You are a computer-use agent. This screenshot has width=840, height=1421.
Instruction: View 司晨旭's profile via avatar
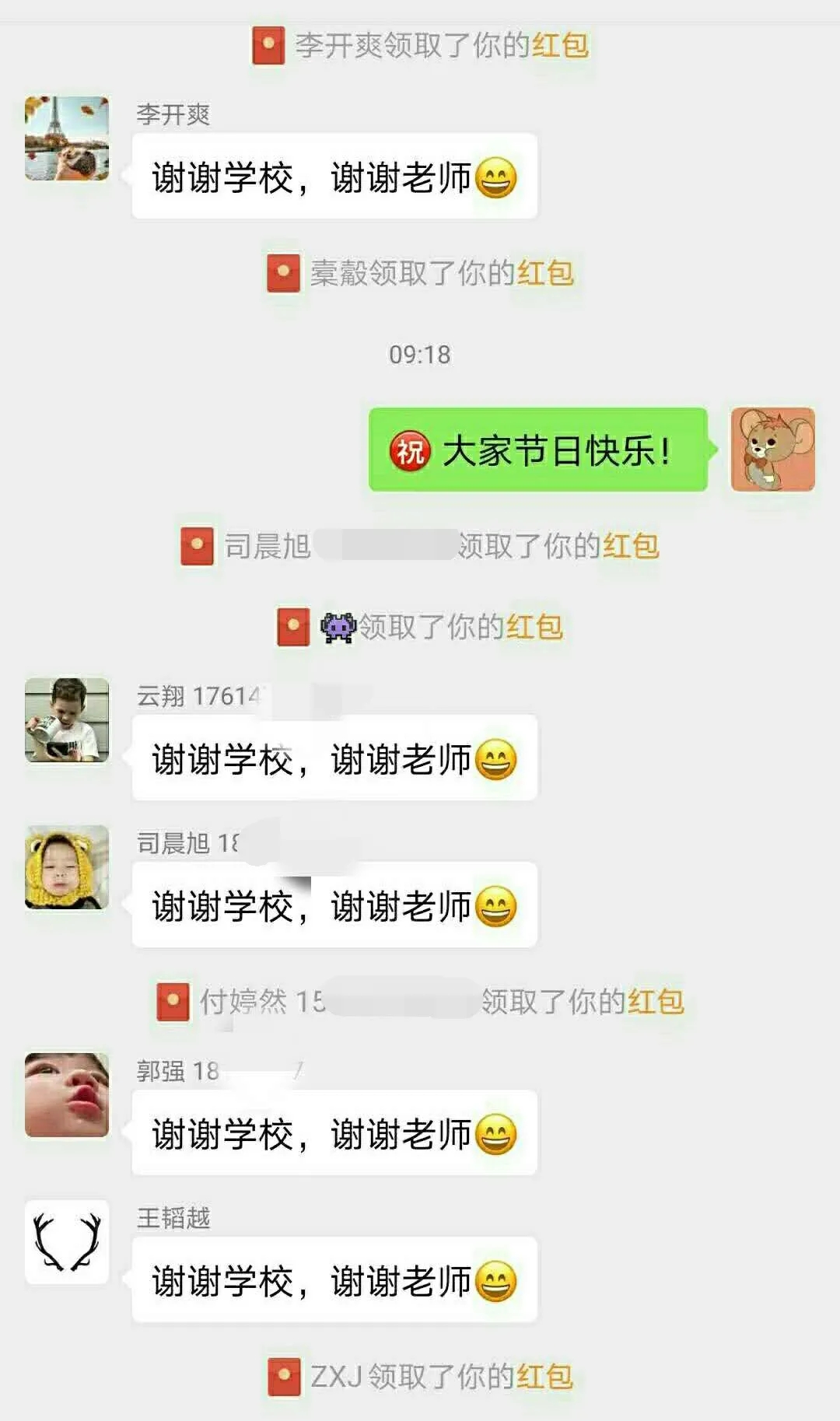pos(67,867)
